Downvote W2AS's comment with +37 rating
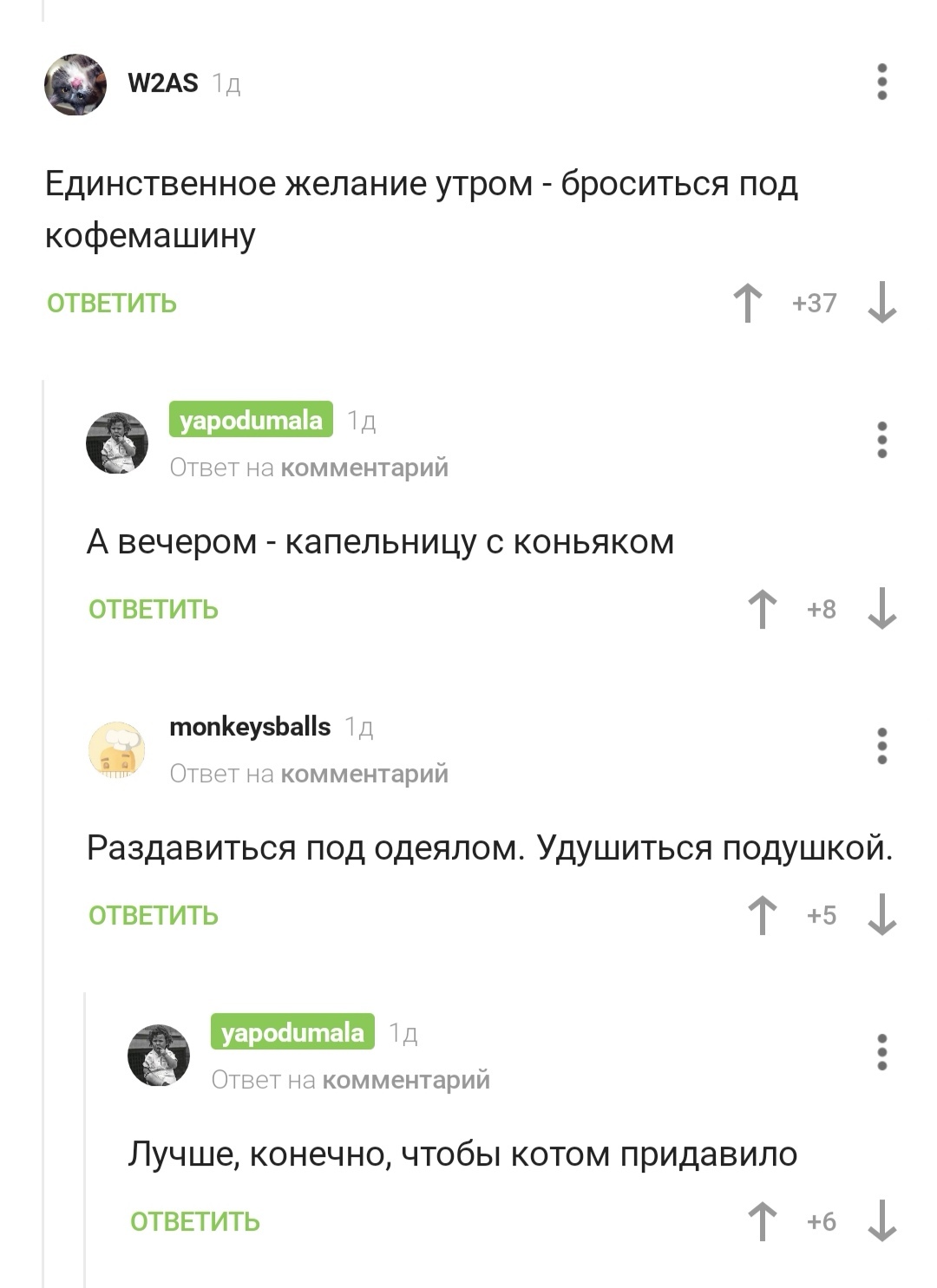Image resolution: width=937 pixels, height=1288 pixels. (881, 303)
